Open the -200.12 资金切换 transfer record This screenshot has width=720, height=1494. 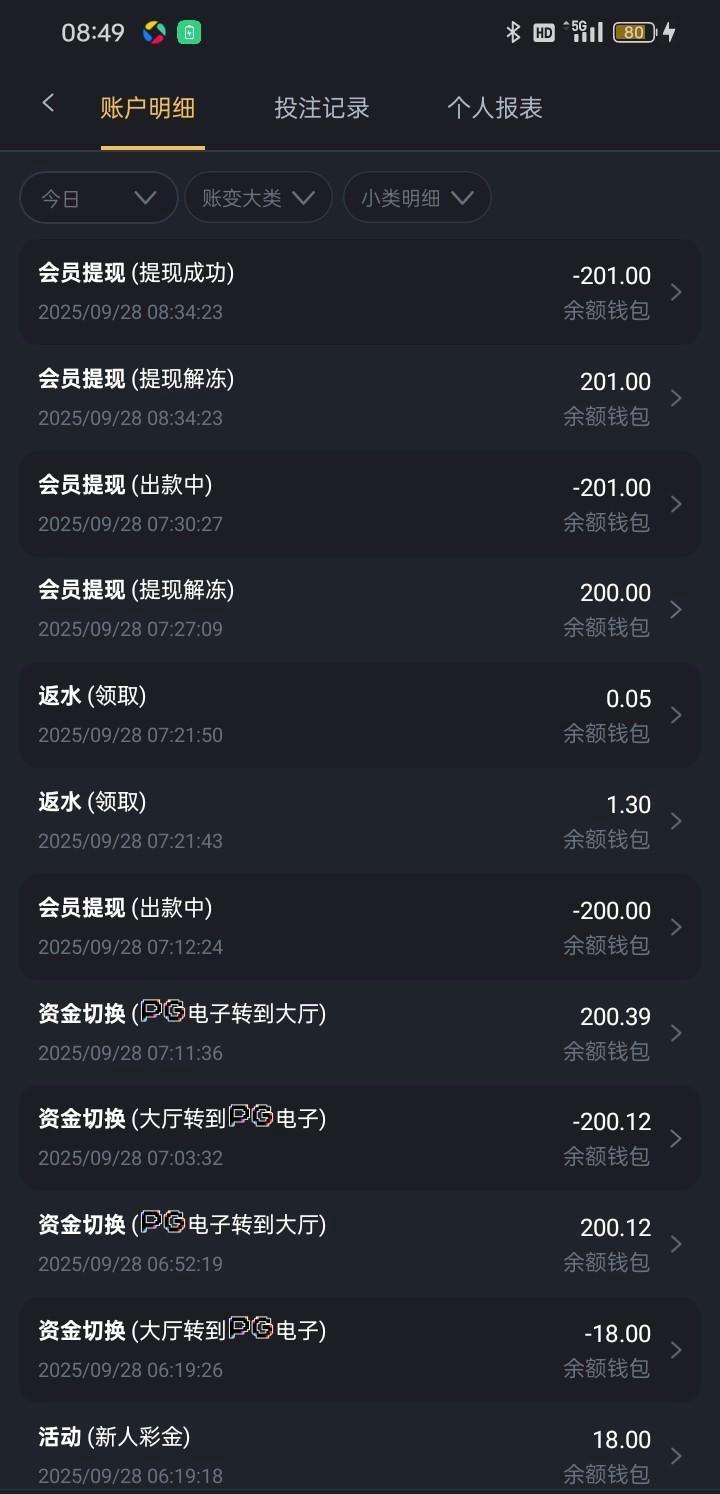[359, 1138]
